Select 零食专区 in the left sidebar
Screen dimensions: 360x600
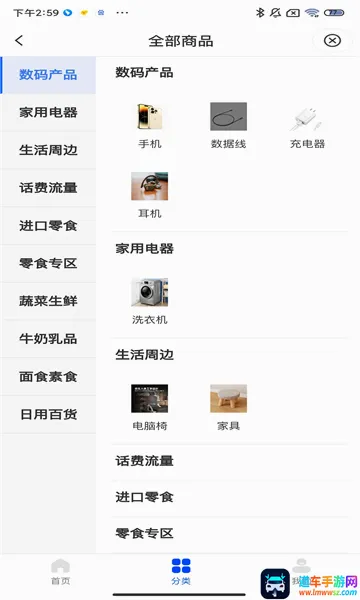pyautogui.click(x=48, y=263)
